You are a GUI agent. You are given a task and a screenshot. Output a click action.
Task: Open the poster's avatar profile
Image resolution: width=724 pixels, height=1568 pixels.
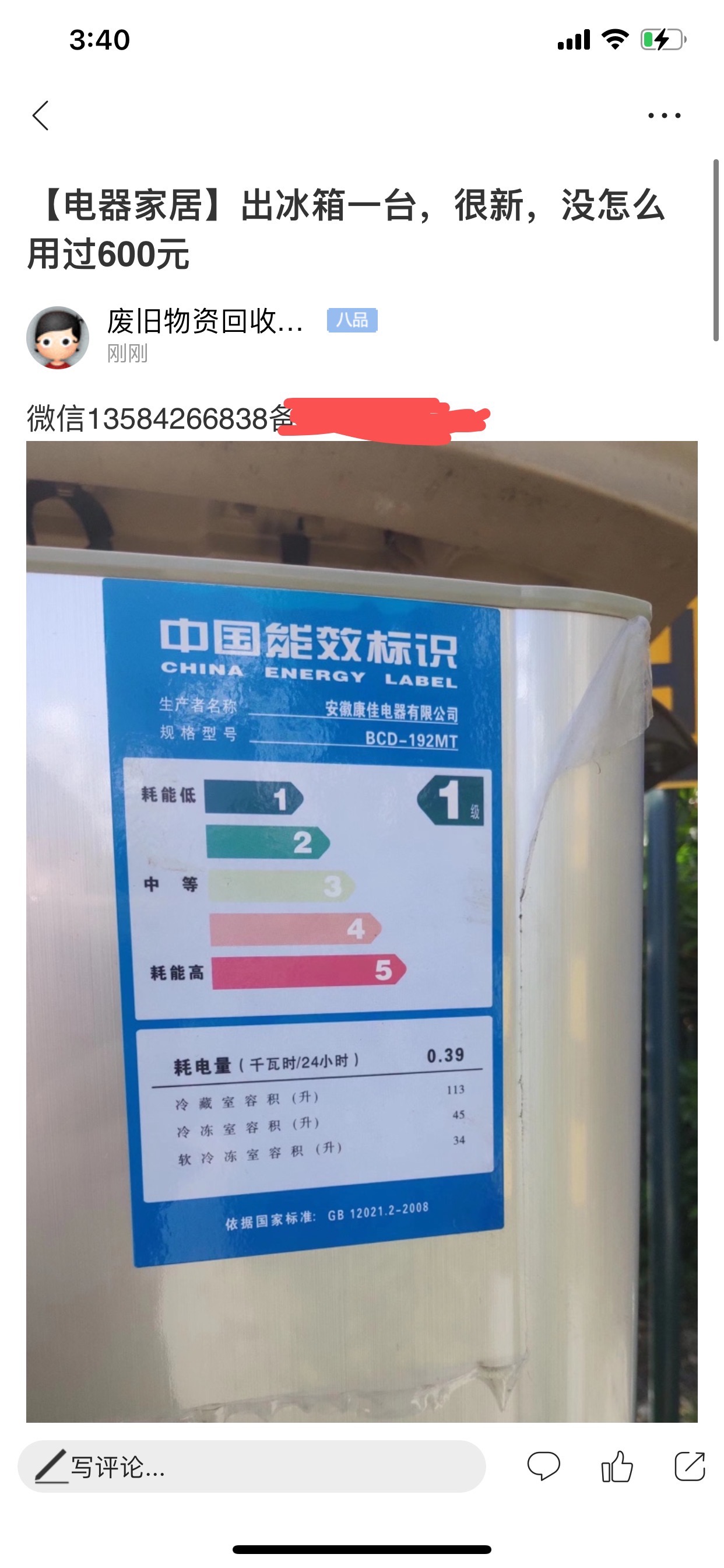click(x=58, y=337)
